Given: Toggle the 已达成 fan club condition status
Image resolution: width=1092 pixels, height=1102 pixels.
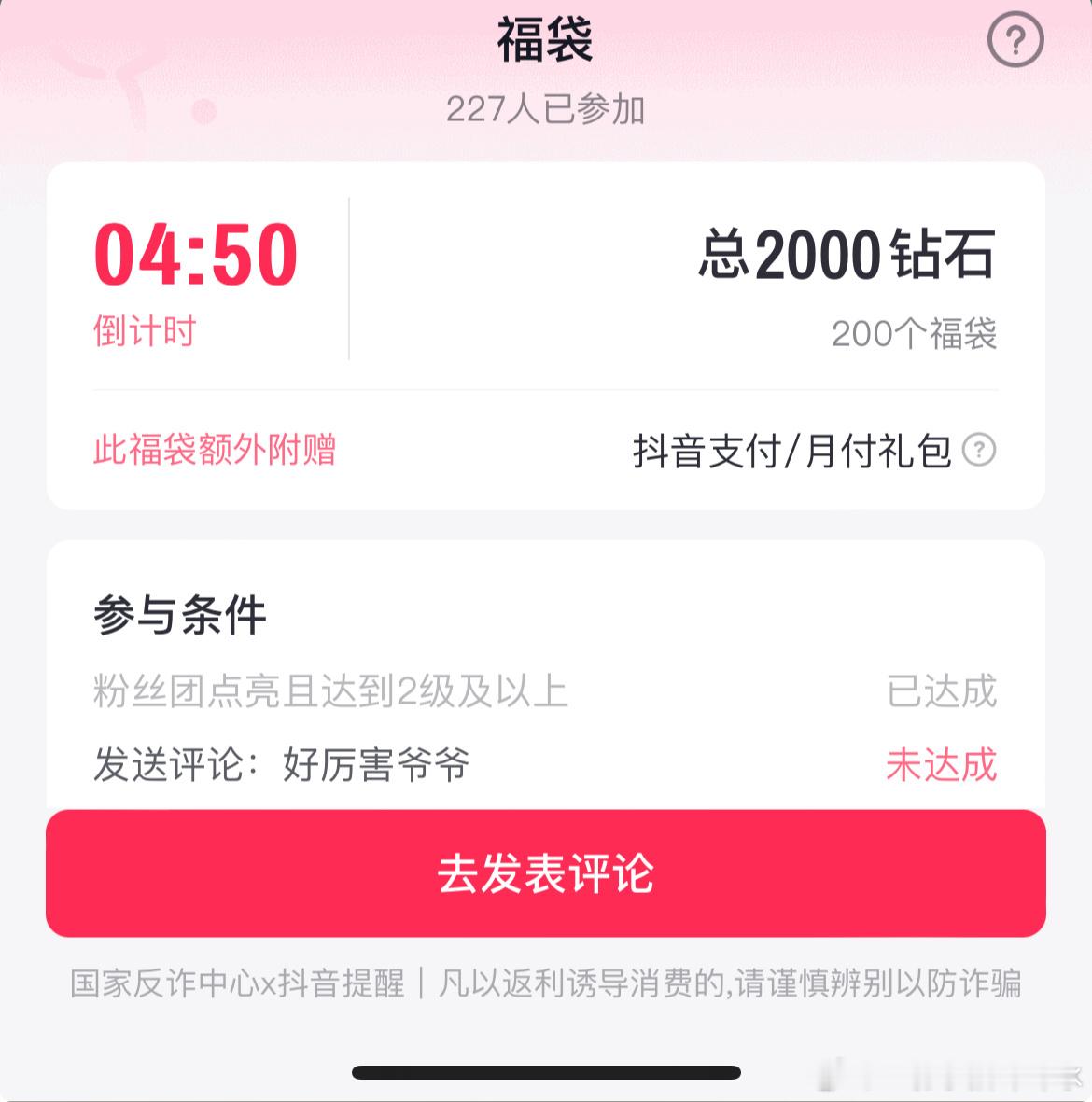Looking at the screenshot, I should [942, 690].
